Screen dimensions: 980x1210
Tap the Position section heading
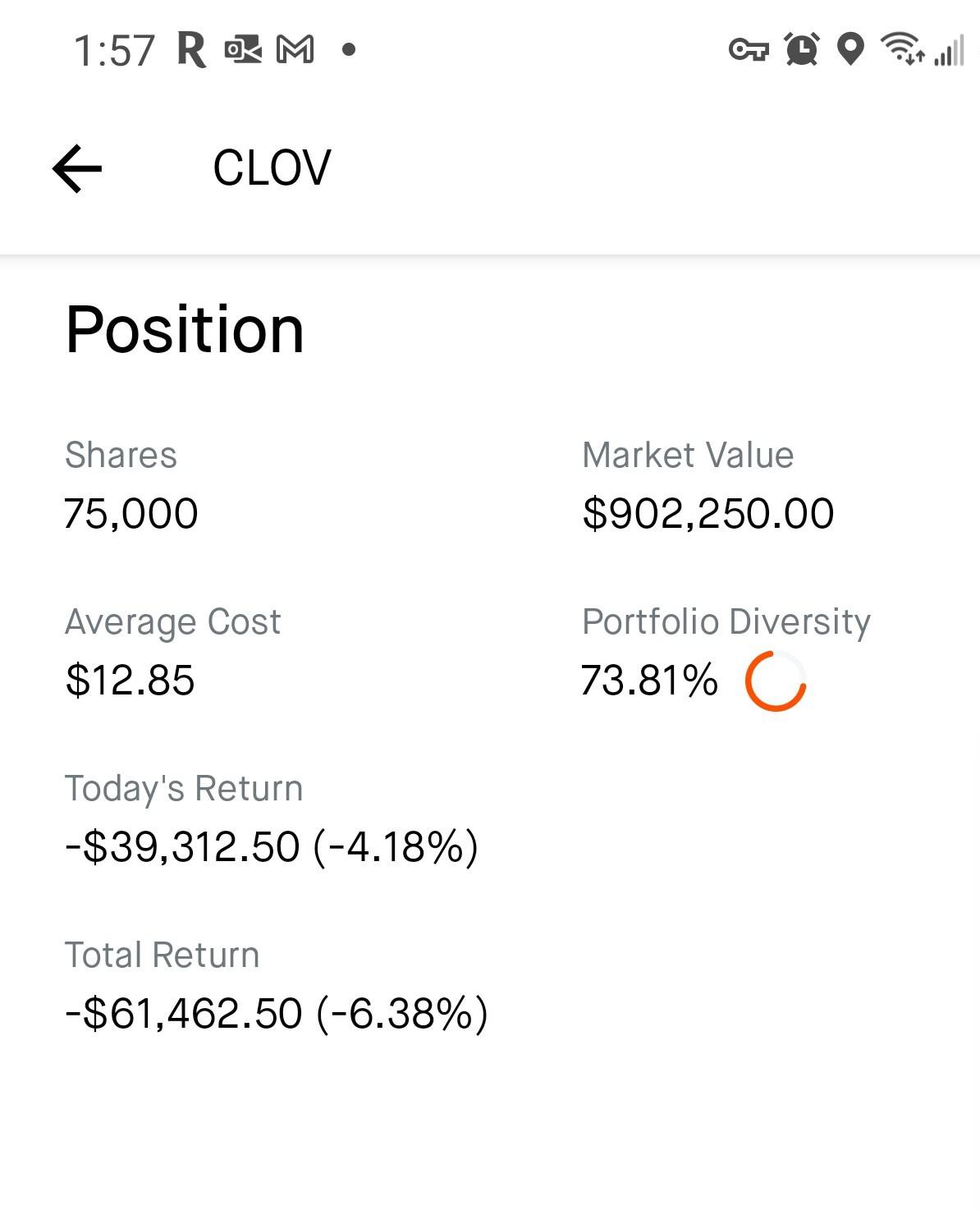185,328
